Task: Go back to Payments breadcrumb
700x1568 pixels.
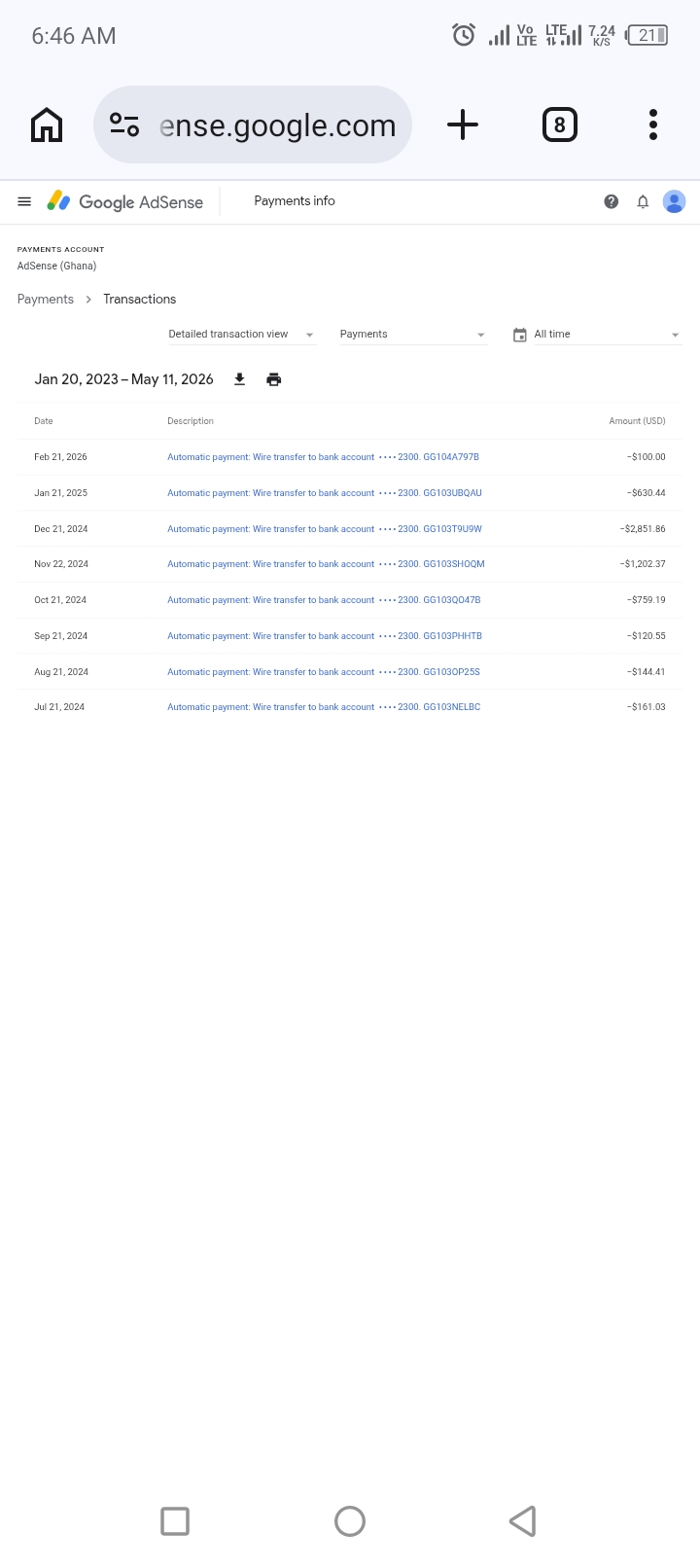Action: click(46, 299)
